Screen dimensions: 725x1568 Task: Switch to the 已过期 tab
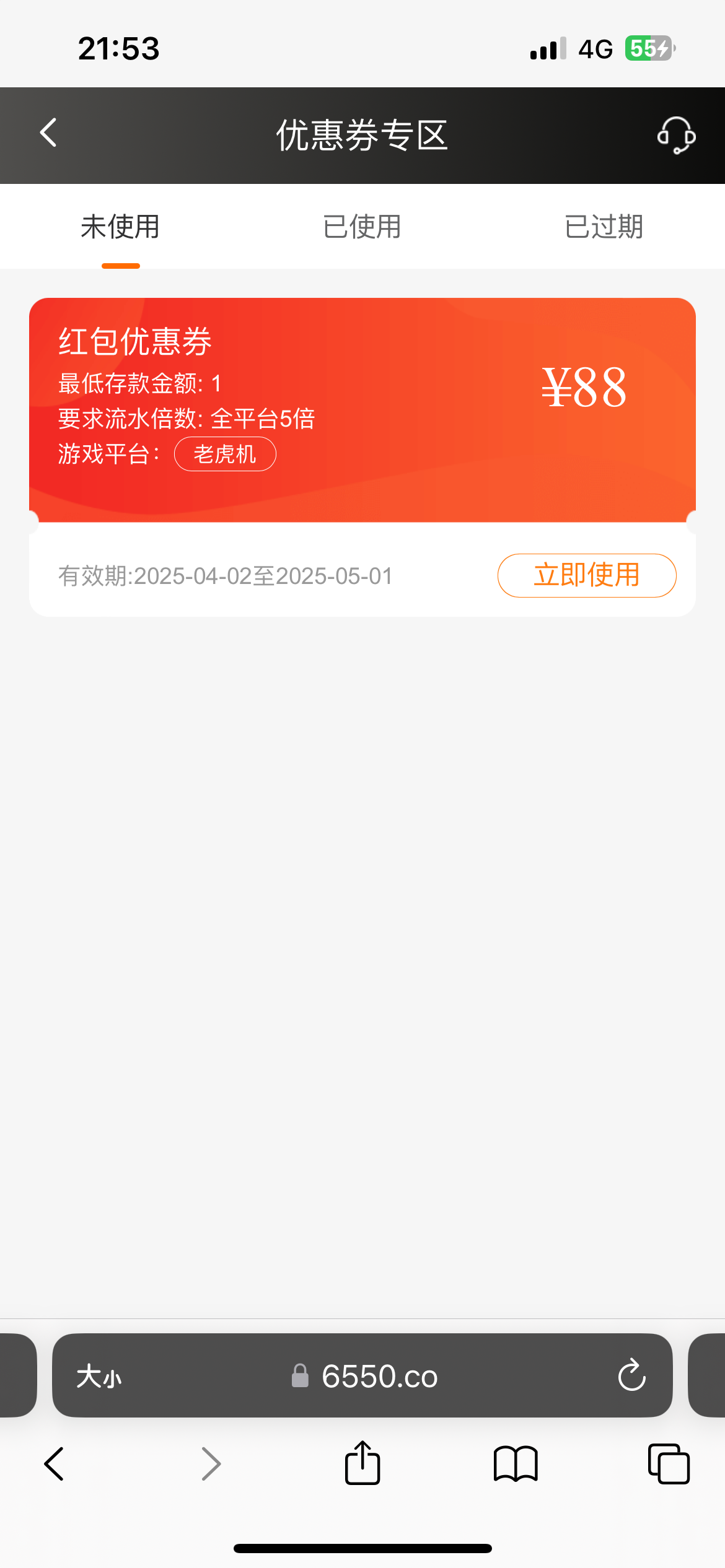604,227
